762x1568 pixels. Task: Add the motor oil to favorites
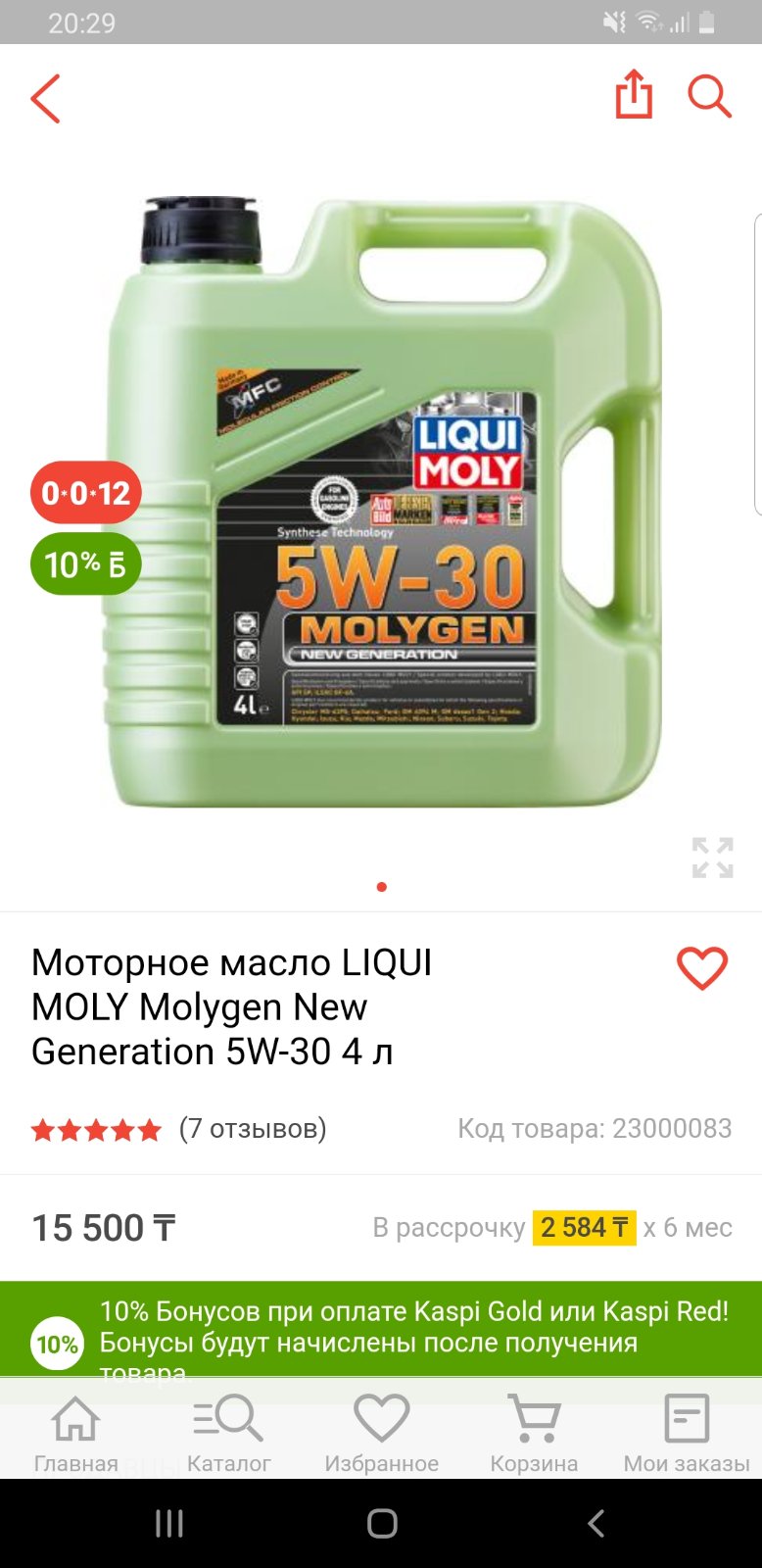pyautogui.click(x=702, y=969)
